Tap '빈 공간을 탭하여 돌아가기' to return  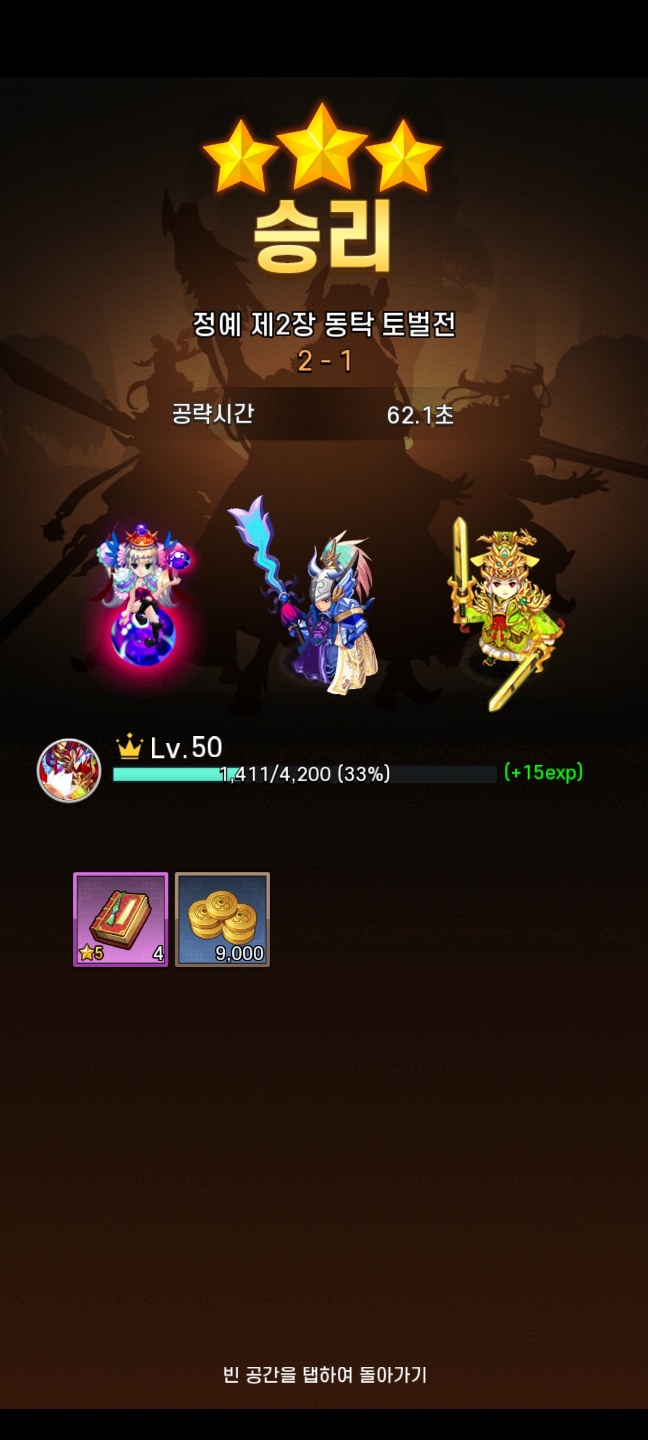(324, 1375)
